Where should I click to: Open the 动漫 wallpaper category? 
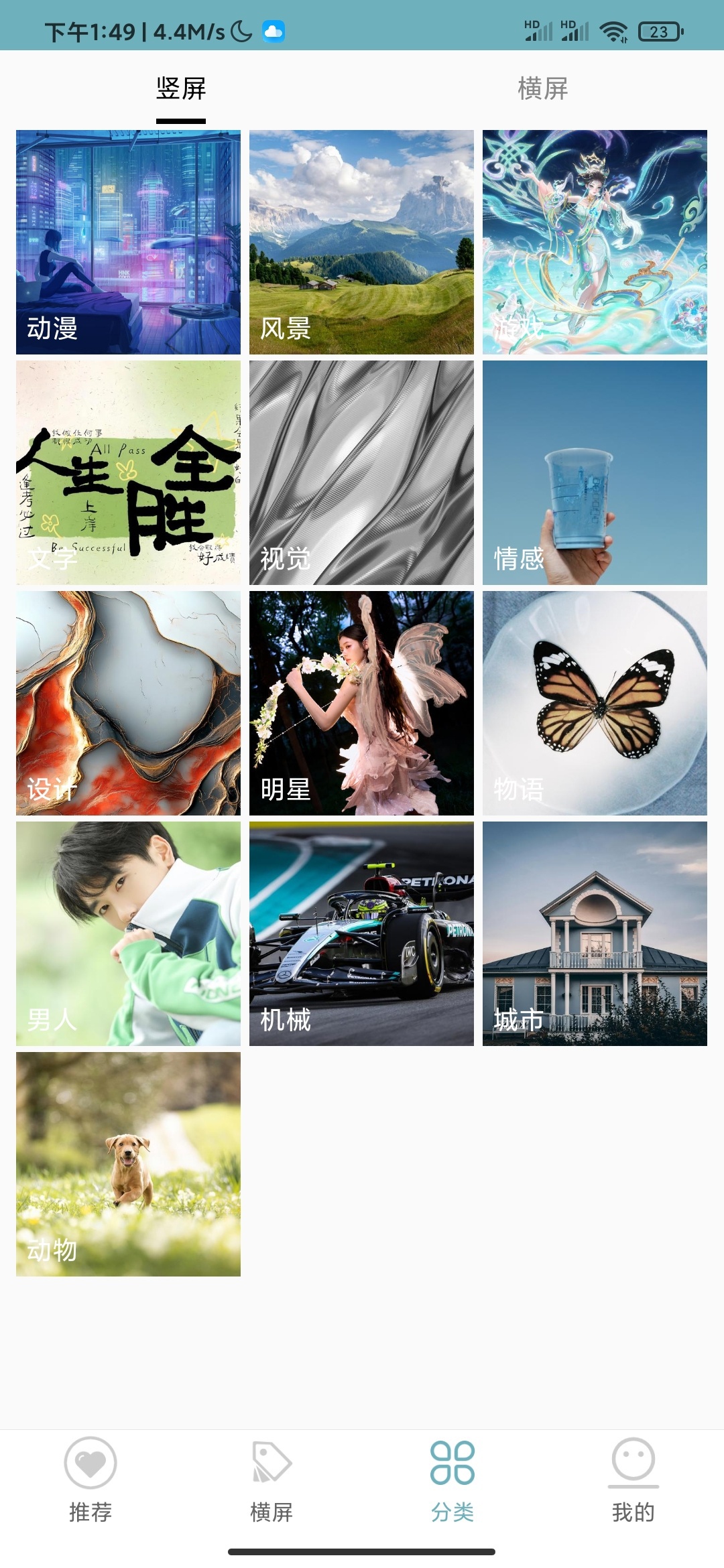click(128, 242)
